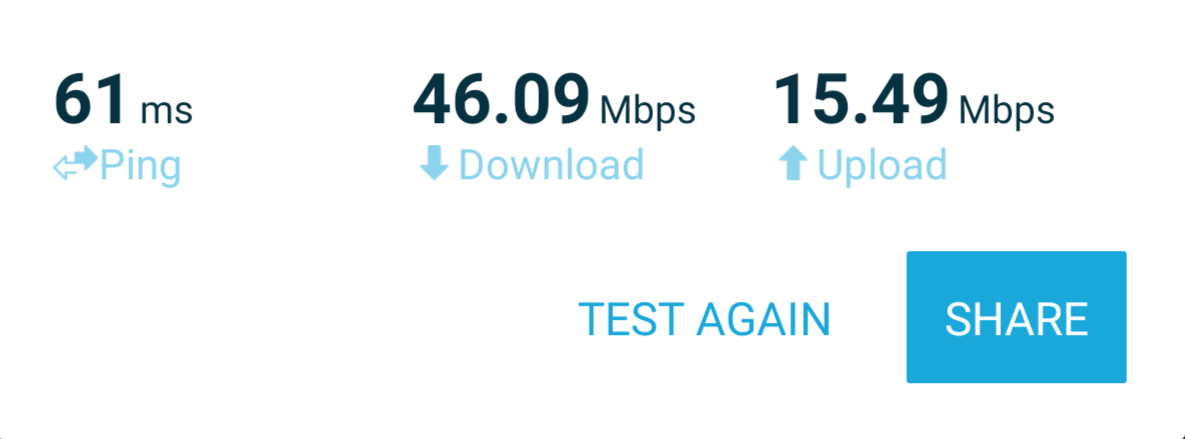Screen dimensions: 1185x439
Task: Tap TEST AGAIN to rerun the speed test
Action: click(x=704, y=319)
